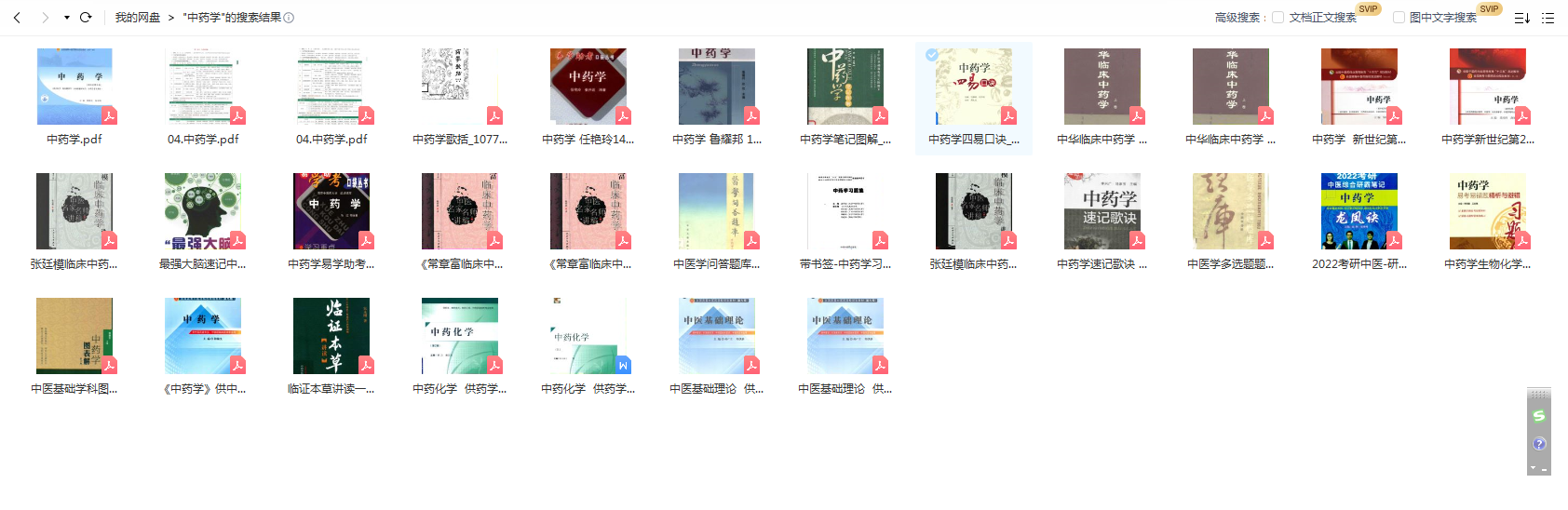Open the 中药学速记歌诀 file
1568x510 pixels.
(1102, 212)
